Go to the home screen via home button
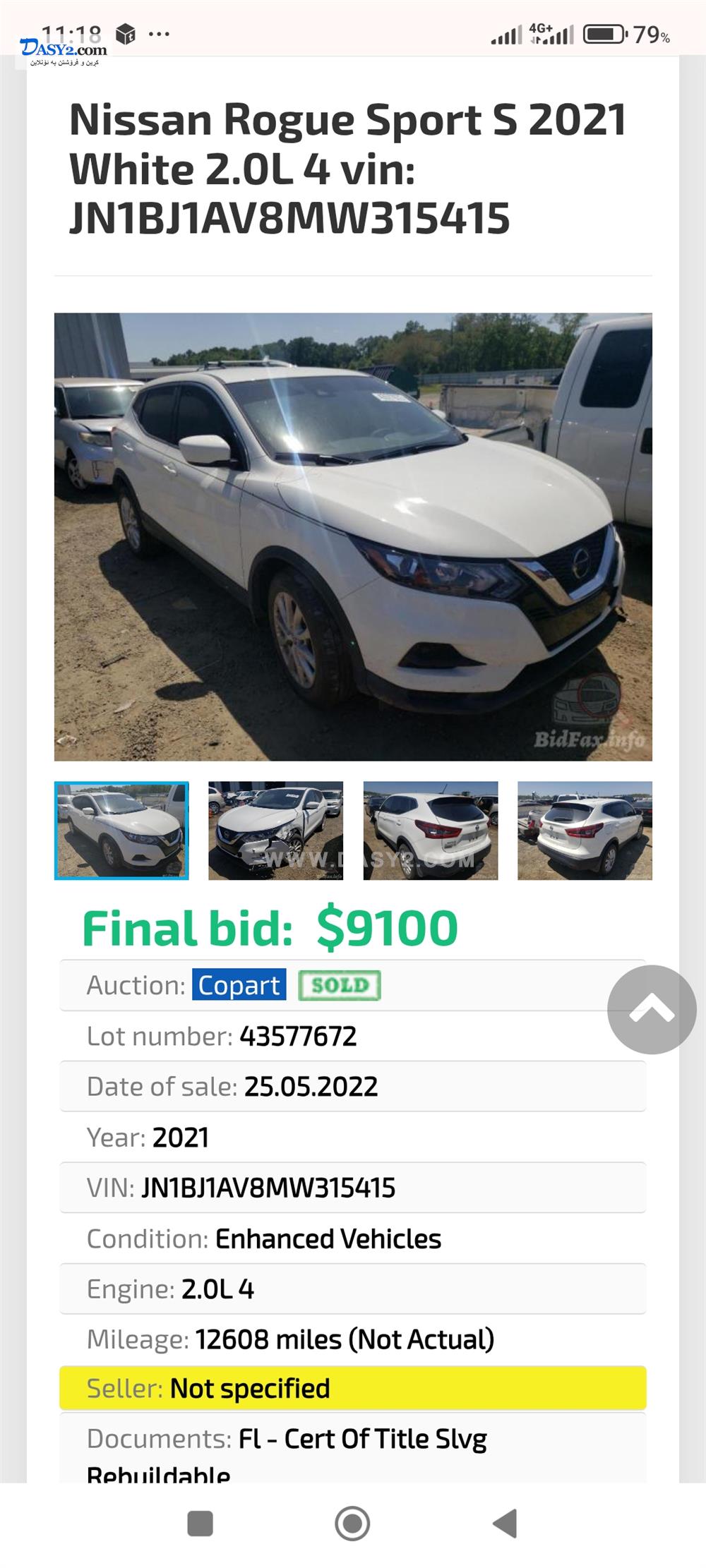Viewport: 706px width, 1568px height. (x=352, y=1523)
